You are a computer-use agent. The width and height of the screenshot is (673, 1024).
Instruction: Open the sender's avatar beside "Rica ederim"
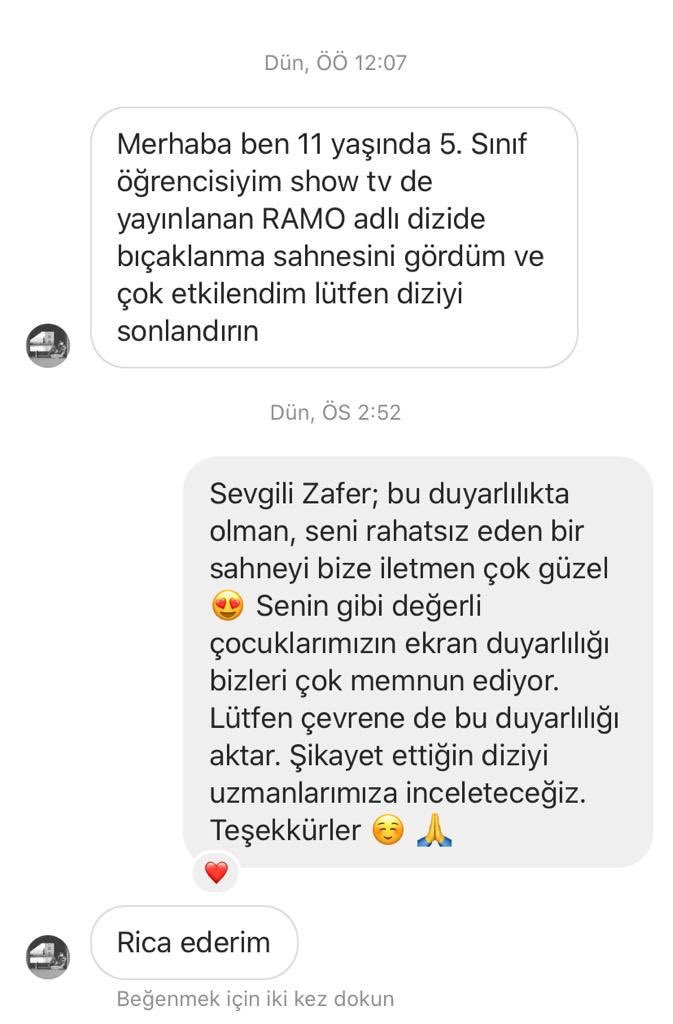click(47, 957)
